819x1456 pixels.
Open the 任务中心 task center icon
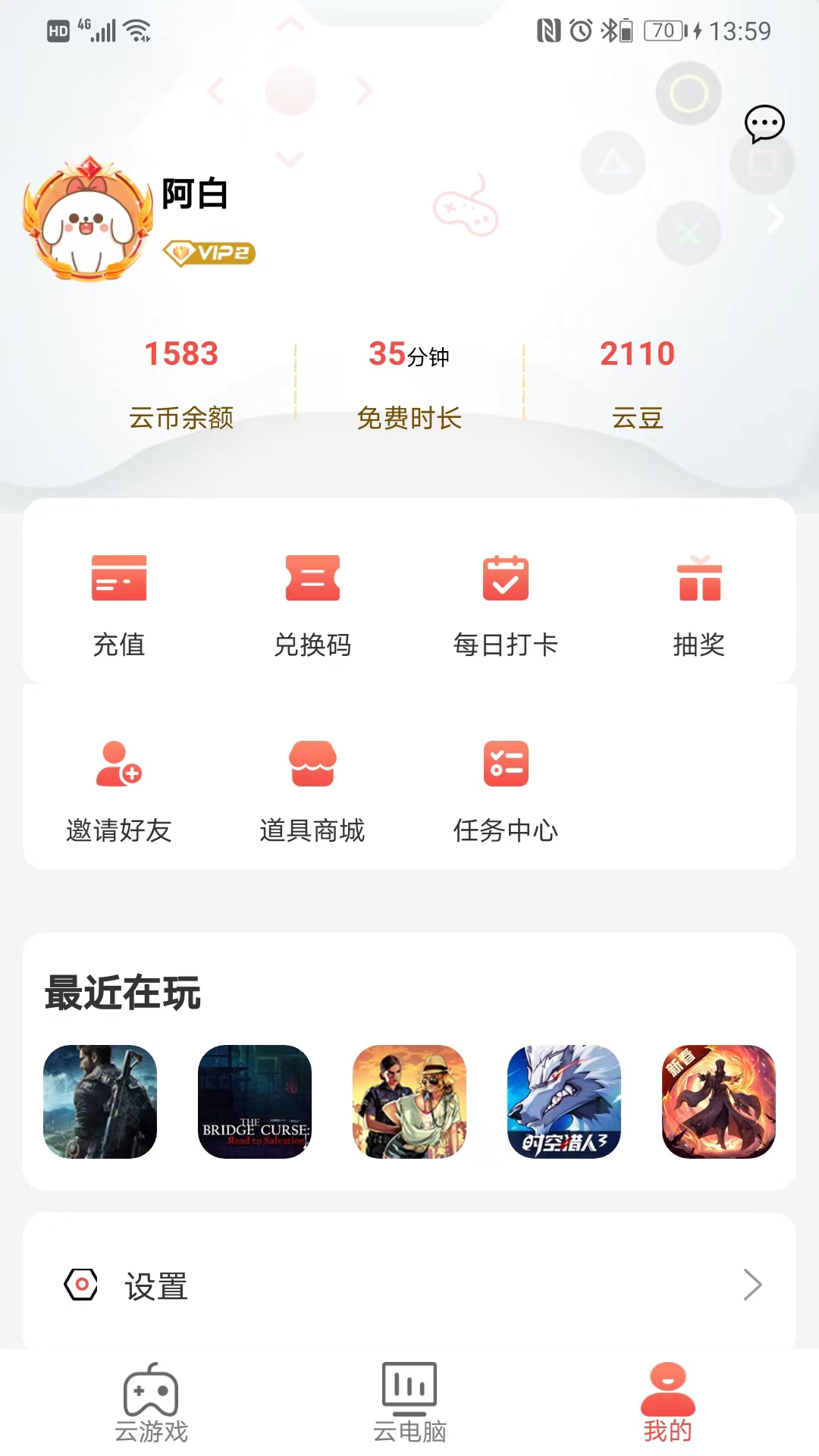506,764
